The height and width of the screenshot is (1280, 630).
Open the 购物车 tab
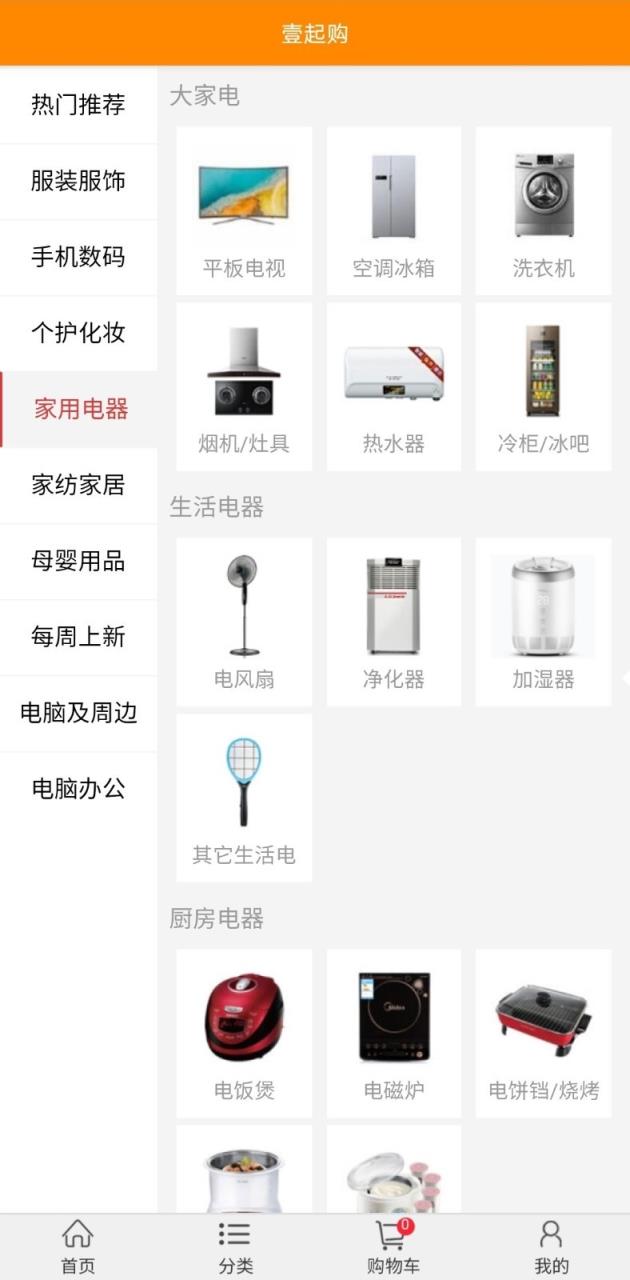(393, 1247)
